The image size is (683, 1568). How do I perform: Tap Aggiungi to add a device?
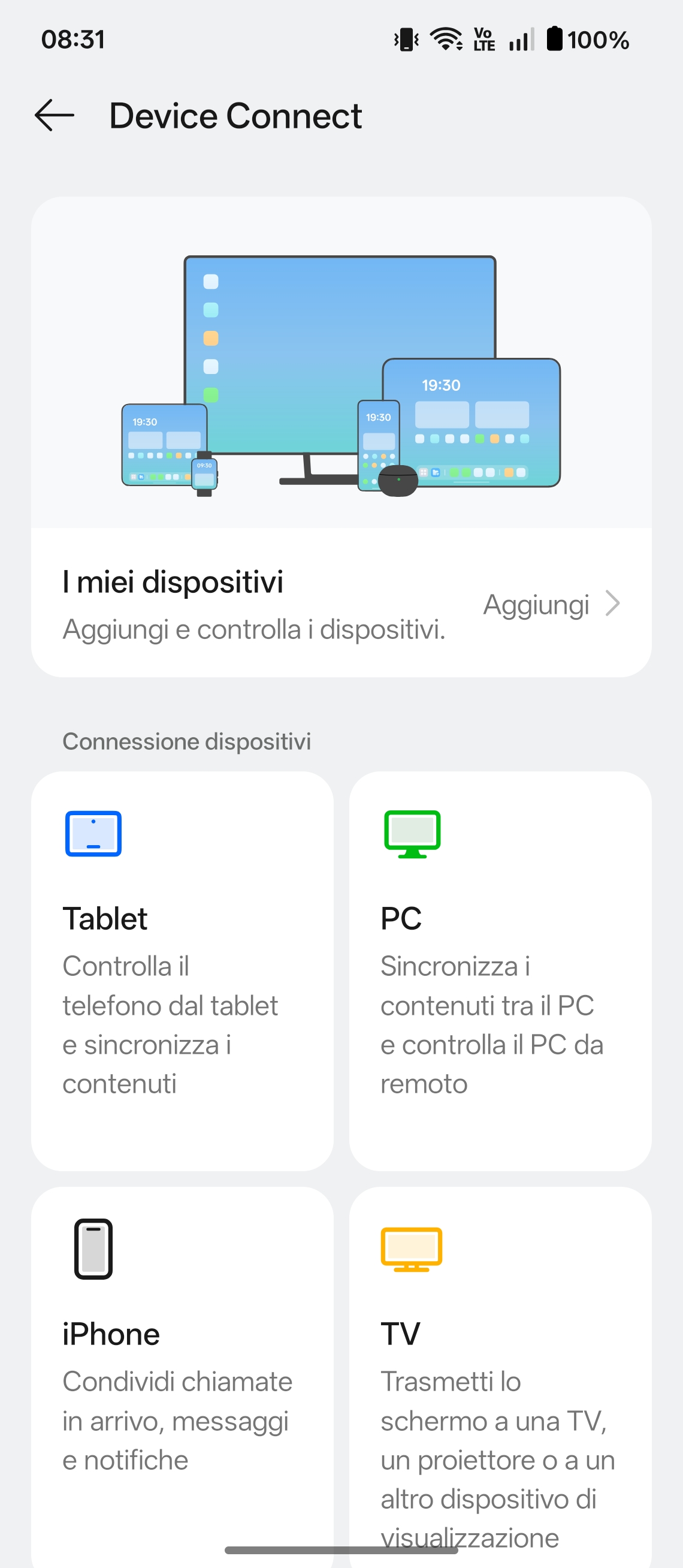[x=551, y=604]
